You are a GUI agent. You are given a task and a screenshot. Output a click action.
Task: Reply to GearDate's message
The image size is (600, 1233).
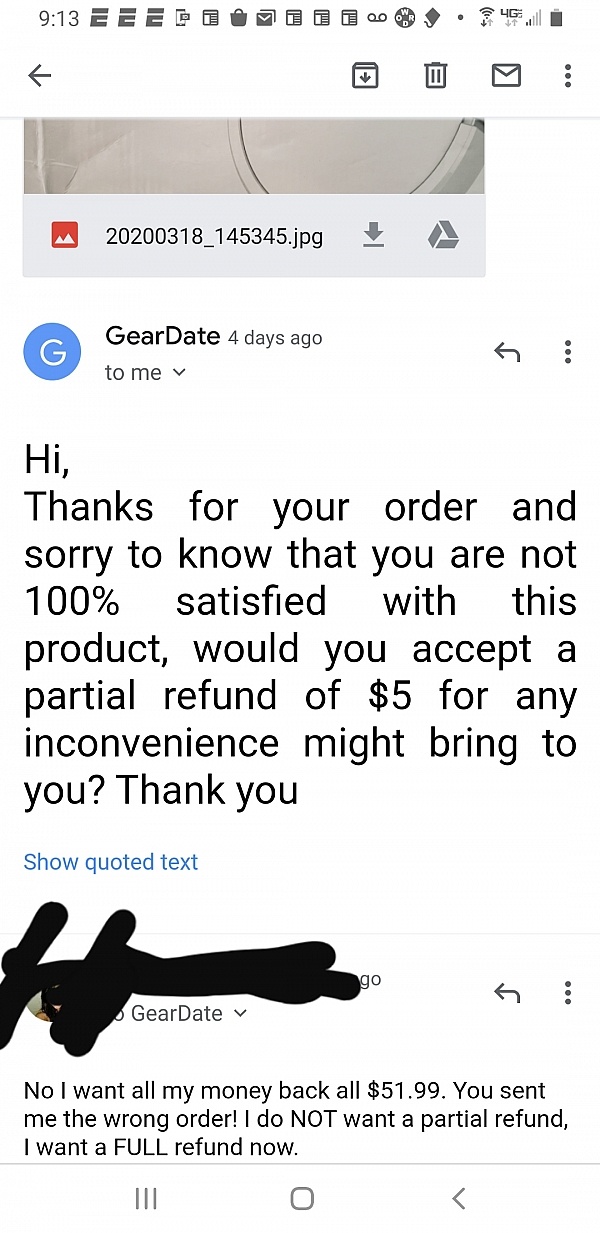[x=507, y=352]
